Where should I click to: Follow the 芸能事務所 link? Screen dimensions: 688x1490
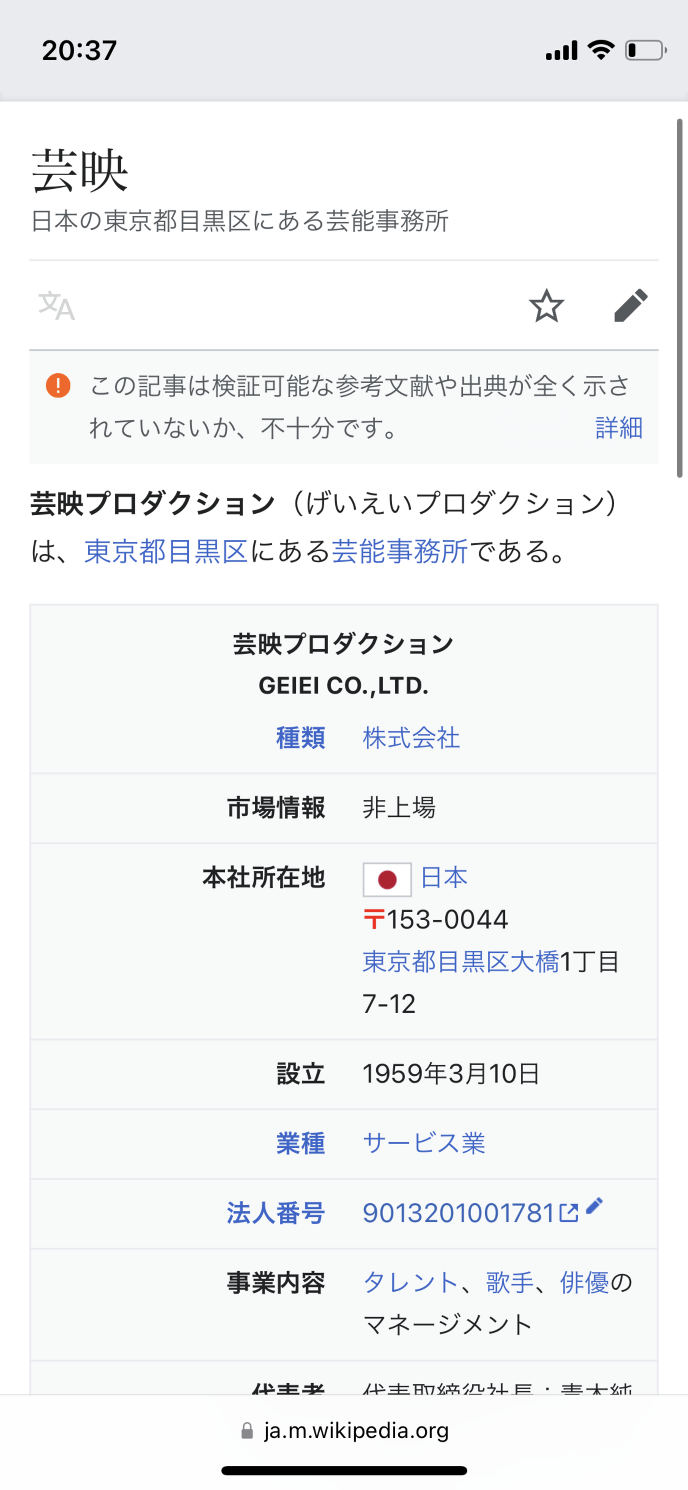tap(399, 551)
